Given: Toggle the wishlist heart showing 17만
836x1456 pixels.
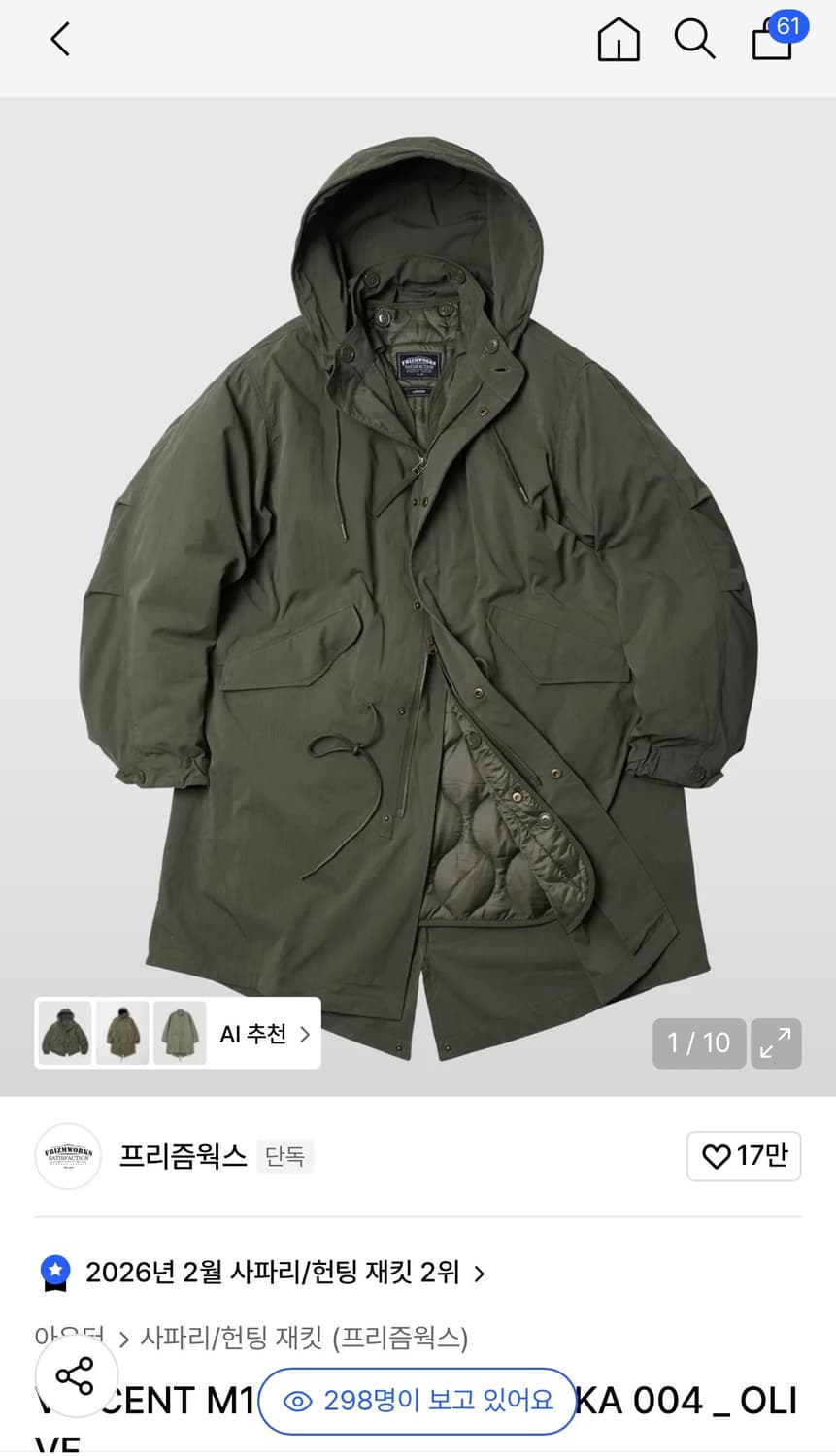Looking at the screenshot, I should 744,1156.
